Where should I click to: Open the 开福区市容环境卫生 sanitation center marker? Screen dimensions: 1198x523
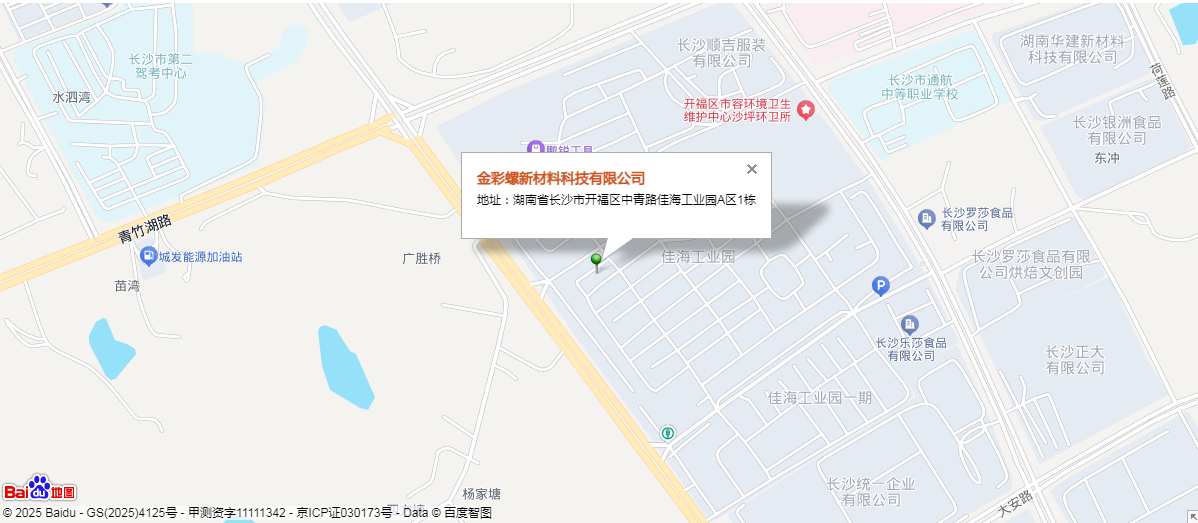click(805, 109)
